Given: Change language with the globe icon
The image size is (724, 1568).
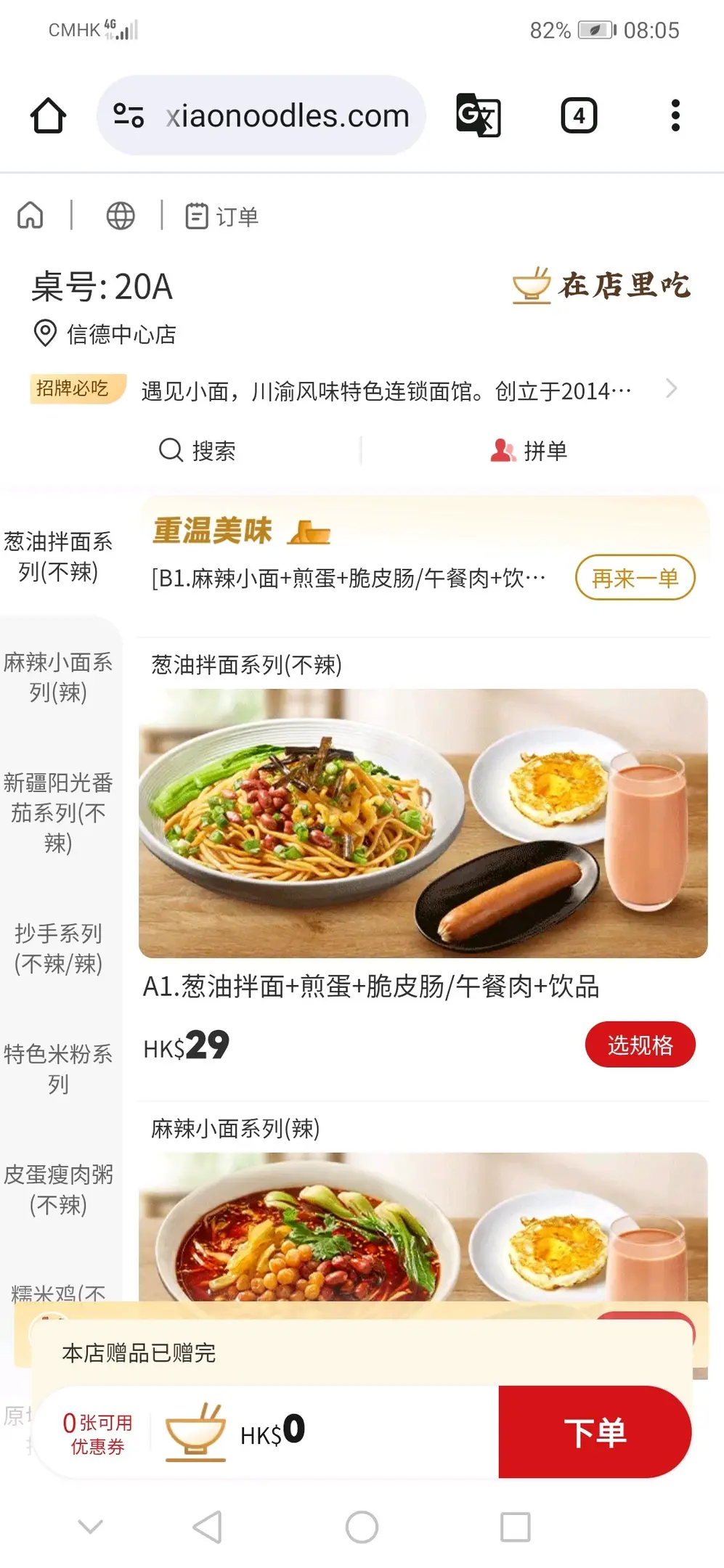Looking at the screenshot, I should coord(121,216).
